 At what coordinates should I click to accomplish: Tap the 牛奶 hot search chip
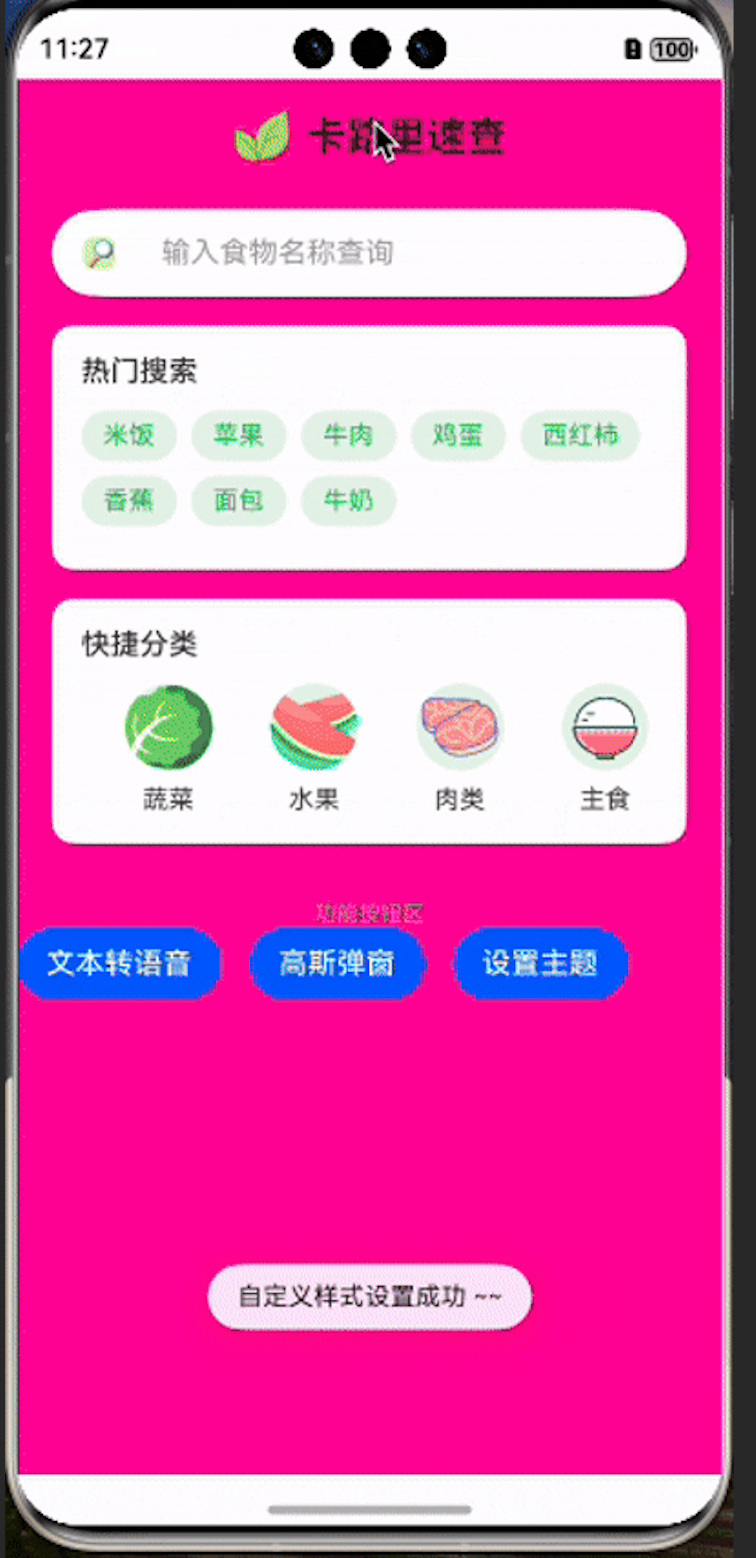(348, 500)
